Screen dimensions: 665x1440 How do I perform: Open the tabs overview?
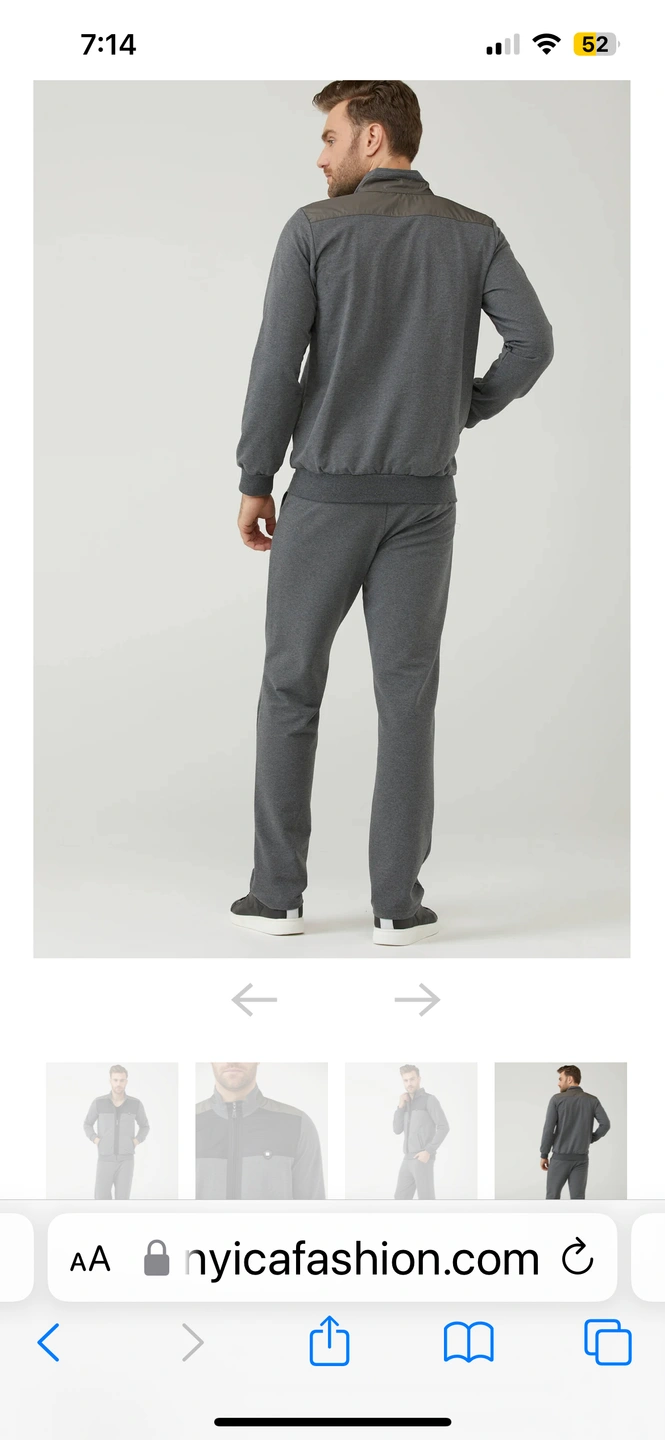pyautogui.click(x=608, y=1343)
